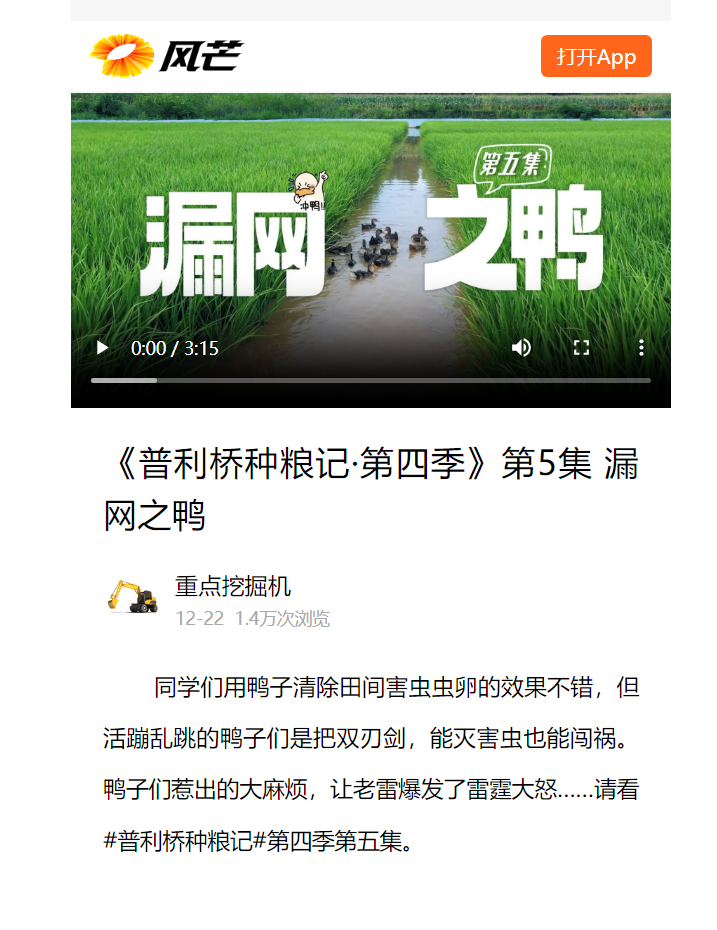
Task: Tap the video progress bar
Action: click(x=370, y=380)
